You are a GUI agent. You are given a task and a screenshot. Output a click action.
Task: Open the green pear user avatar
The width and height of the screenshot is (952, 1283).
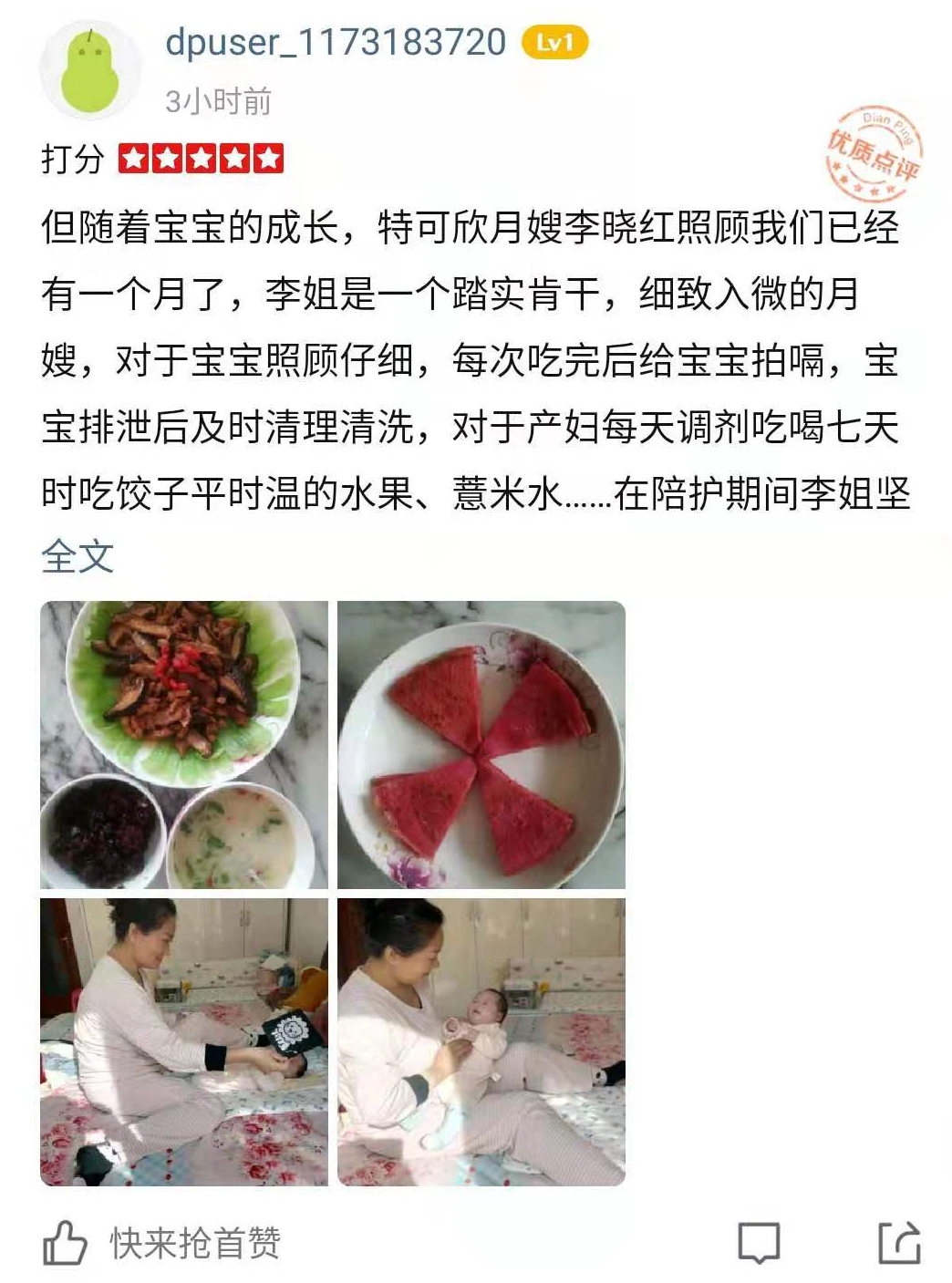pos(90,70)
